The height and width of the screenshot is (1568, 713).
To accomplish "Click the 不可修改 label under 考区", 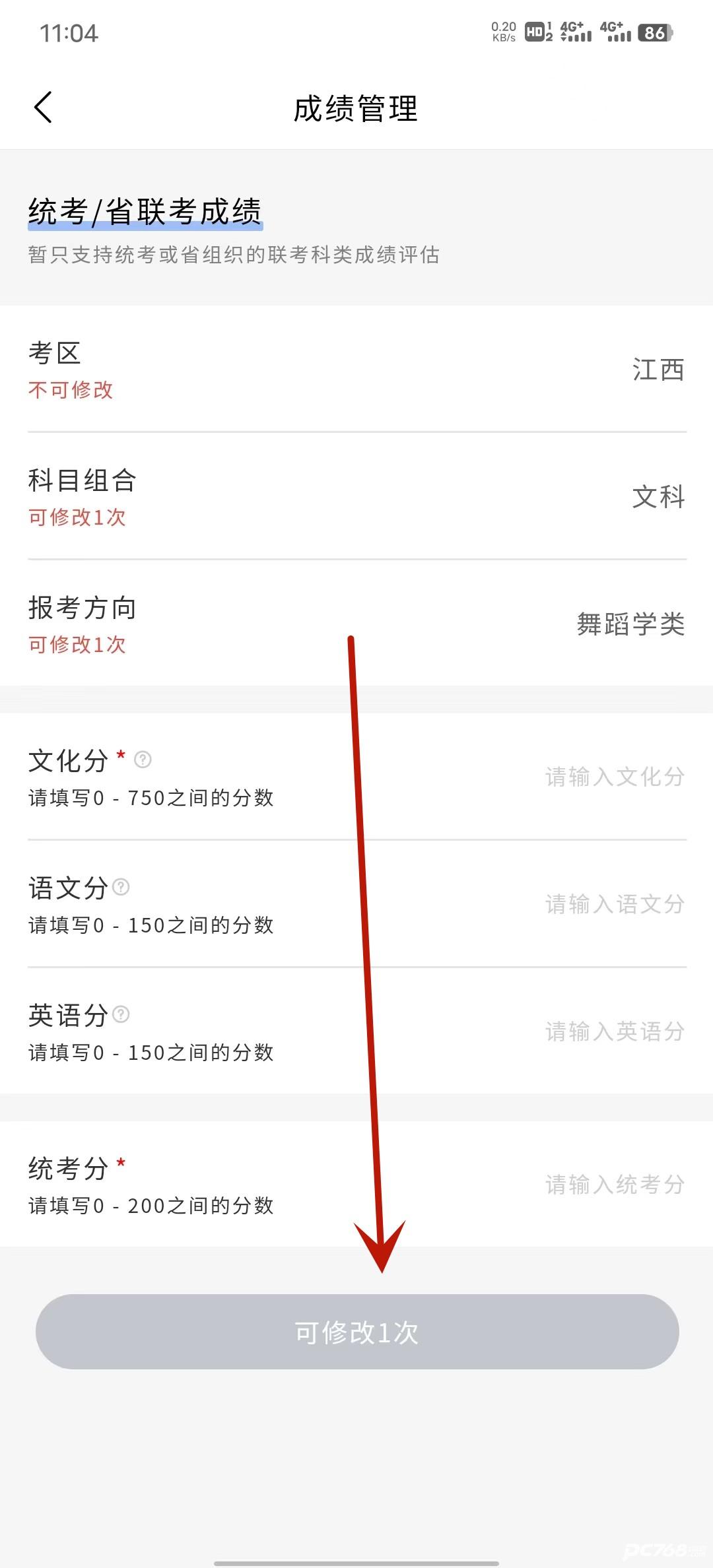I will 70,391.
